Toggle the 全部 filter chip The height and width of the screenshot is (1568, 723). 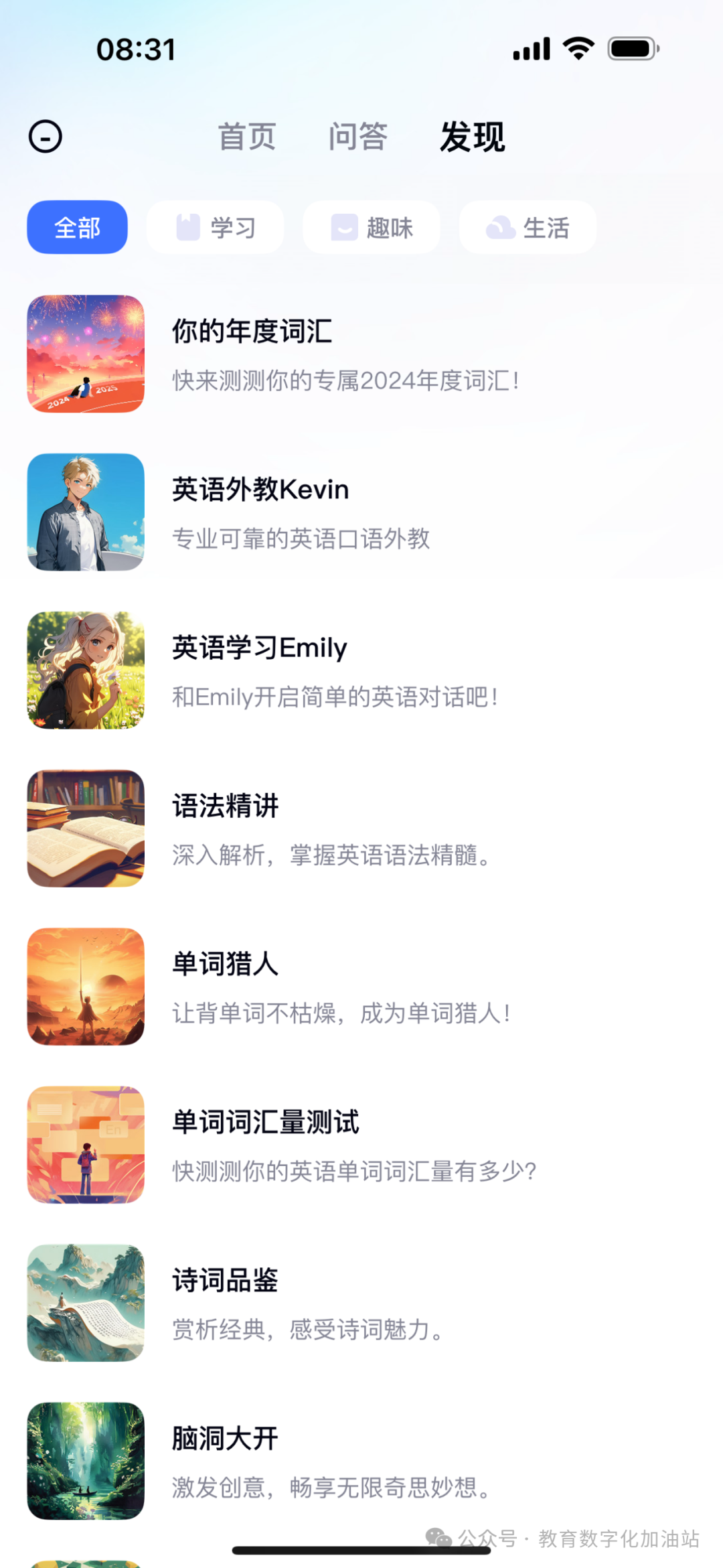(77, 227)
